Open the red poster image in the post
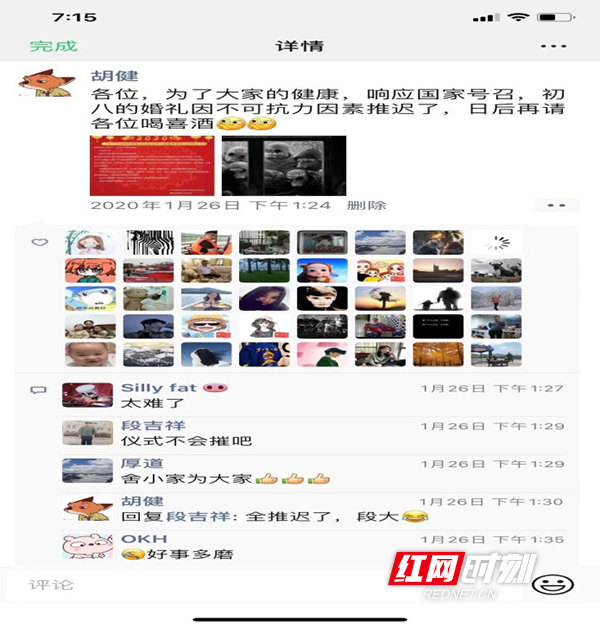The height and width of the screenshot is (627, 600). tap(152, 165)
